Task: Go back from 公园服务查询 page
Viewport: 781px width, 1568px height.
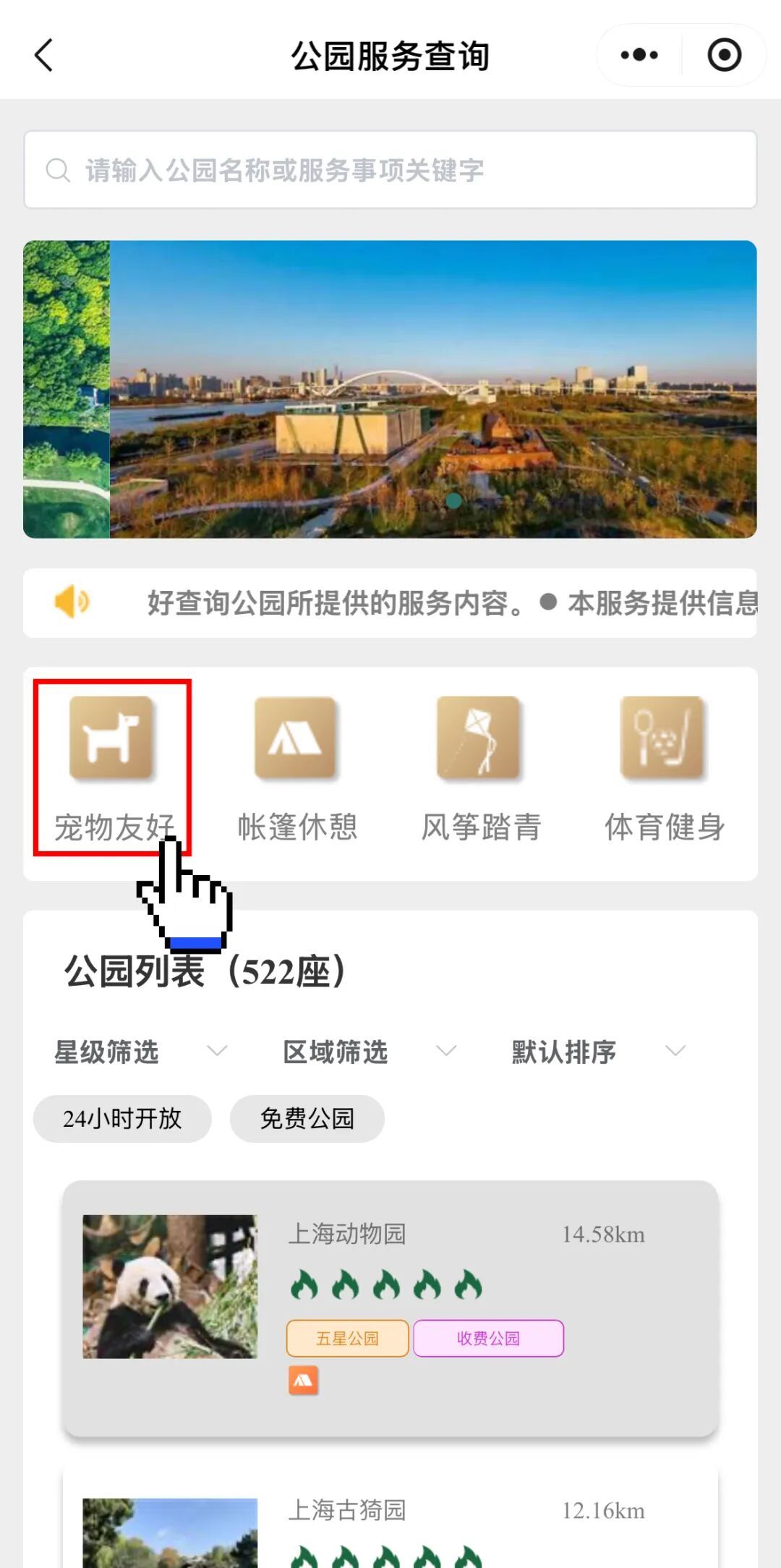Action: tap(44, 56)
